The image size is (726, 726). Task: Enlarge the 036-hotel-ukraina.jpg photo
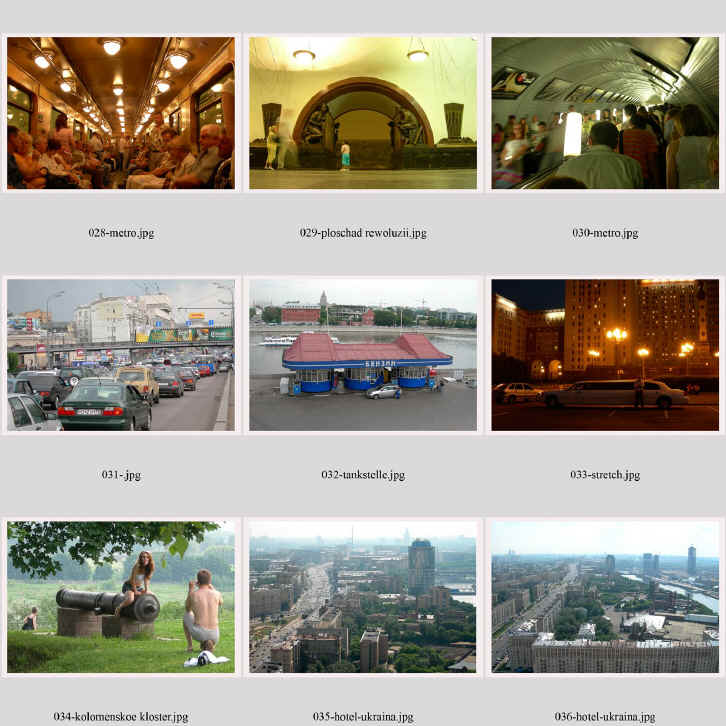click(x=605, y=597)
